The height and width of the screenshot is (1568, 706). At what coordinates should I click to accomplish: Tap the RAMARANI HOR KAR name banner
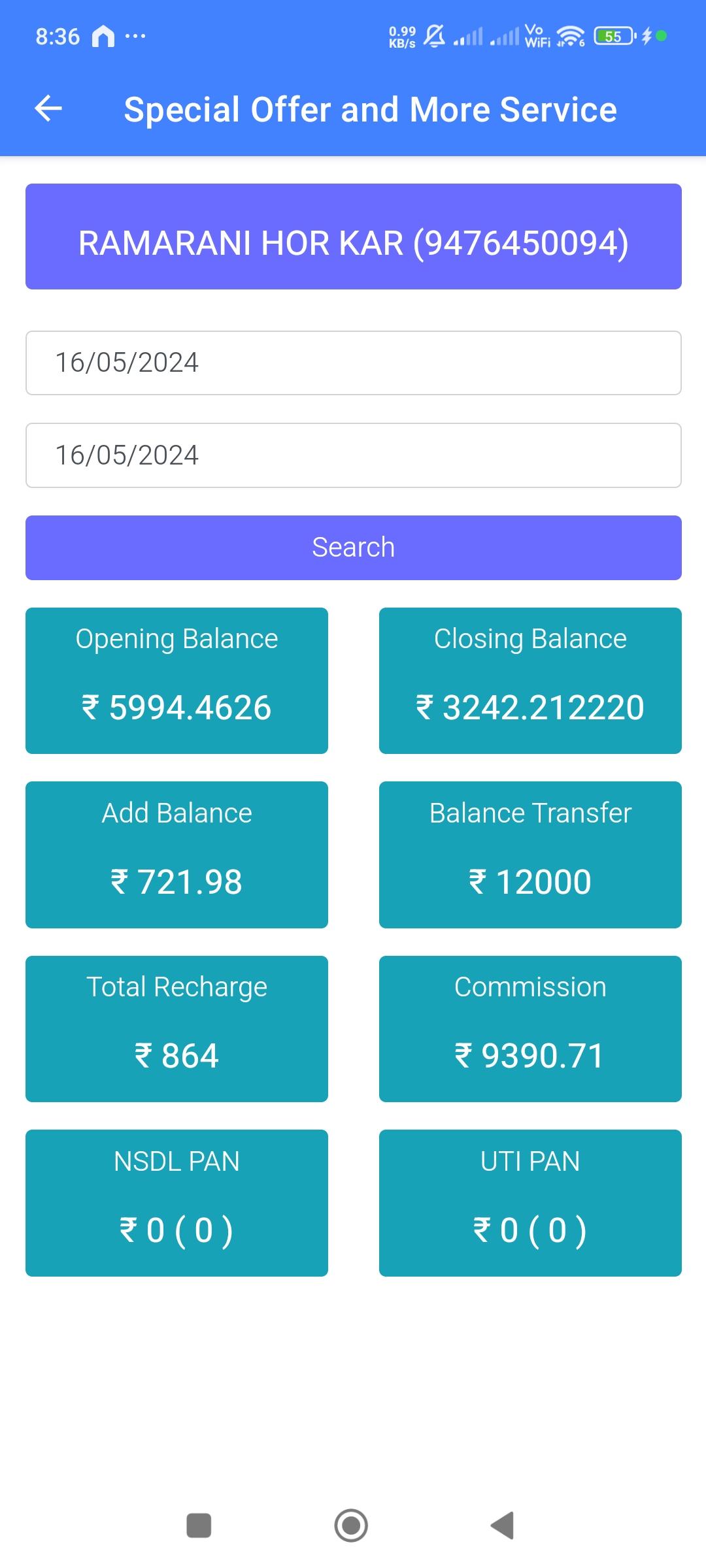point(354,237)
